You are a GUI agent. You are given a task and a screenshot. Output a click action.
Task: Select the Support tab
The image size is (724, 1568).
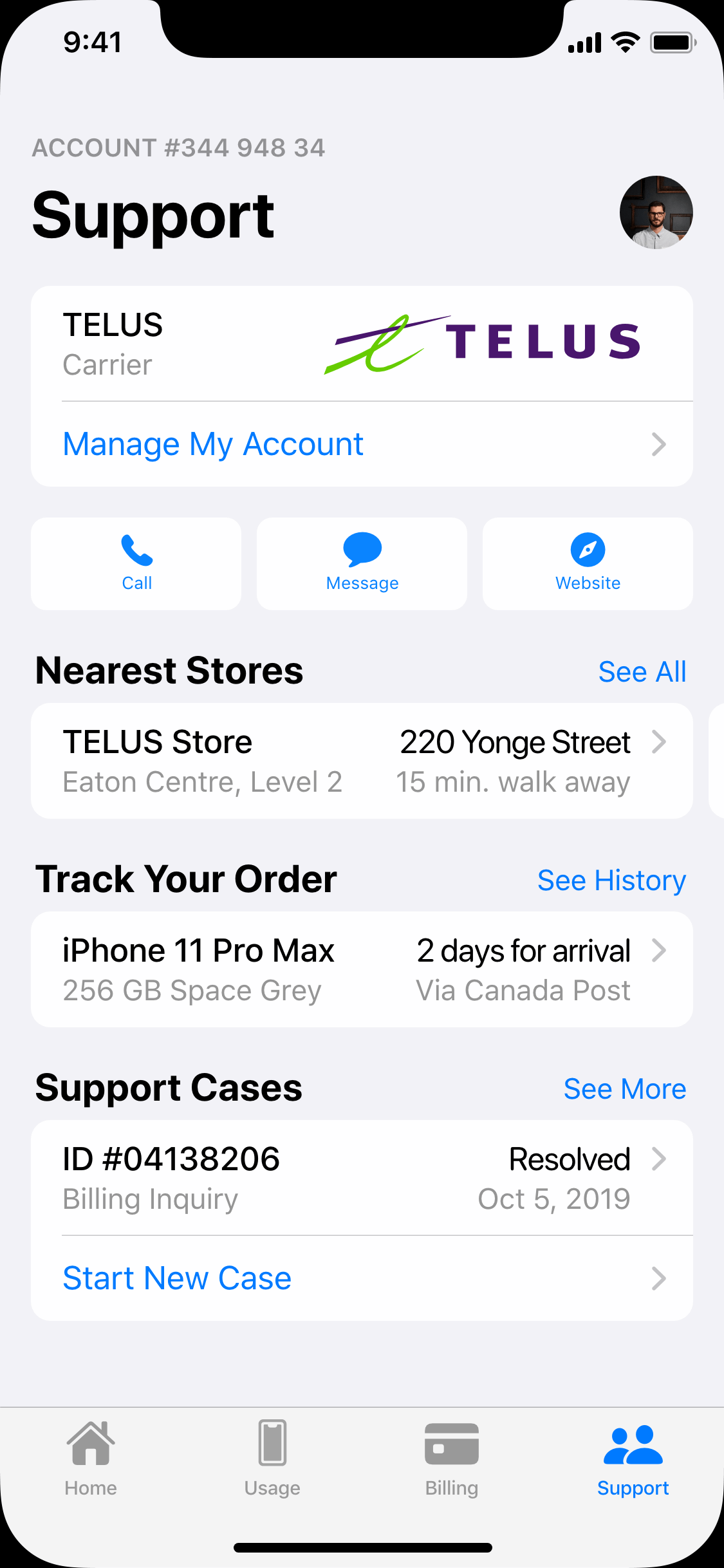(633, 1459)
